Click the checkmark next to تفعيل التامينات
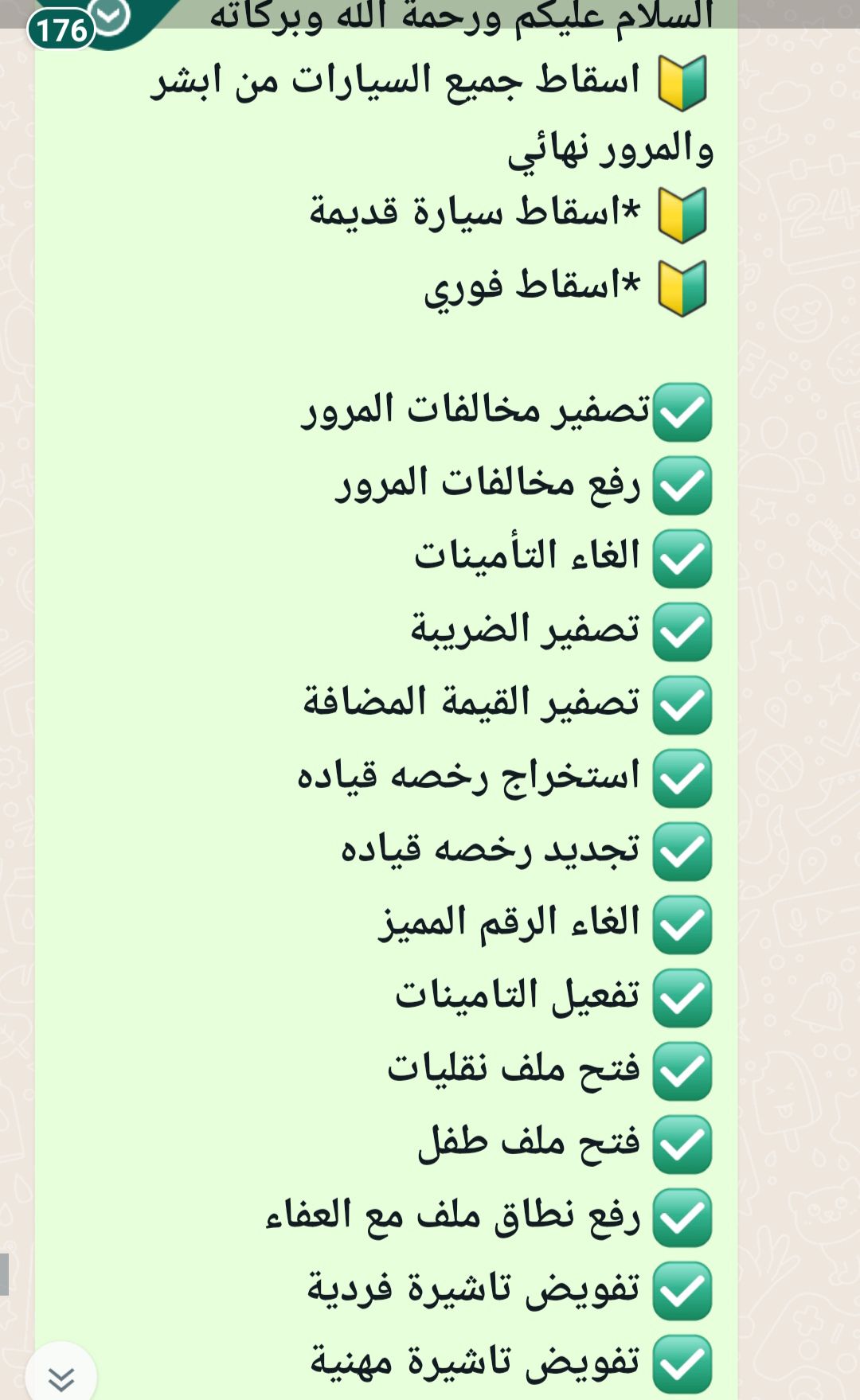The height and width of the screenshot is (1400, 860). tap(681, 993)
